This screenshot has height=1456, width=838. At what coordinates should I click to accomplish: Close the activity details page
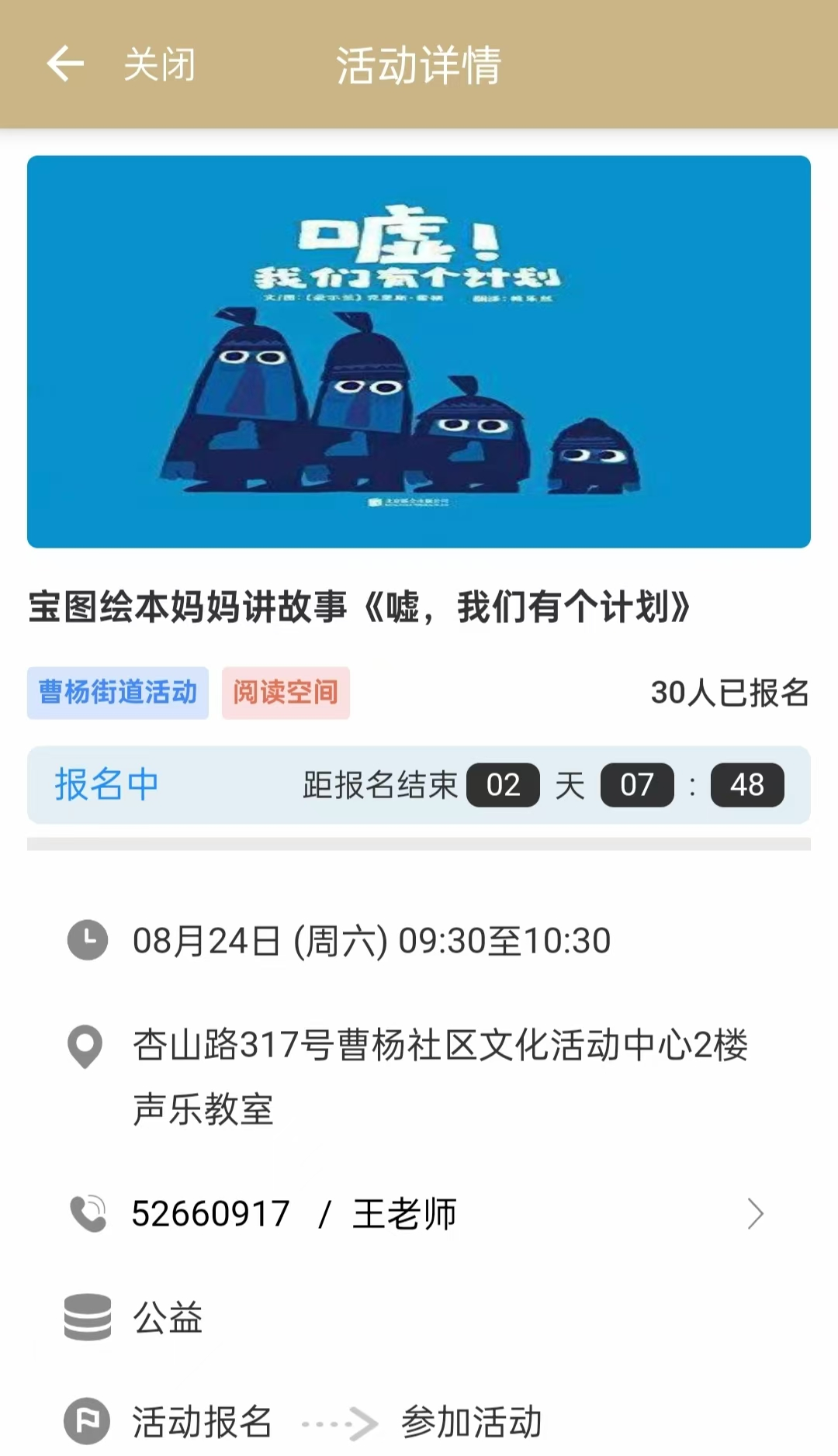pyautogui.click(x=160, y=64)
